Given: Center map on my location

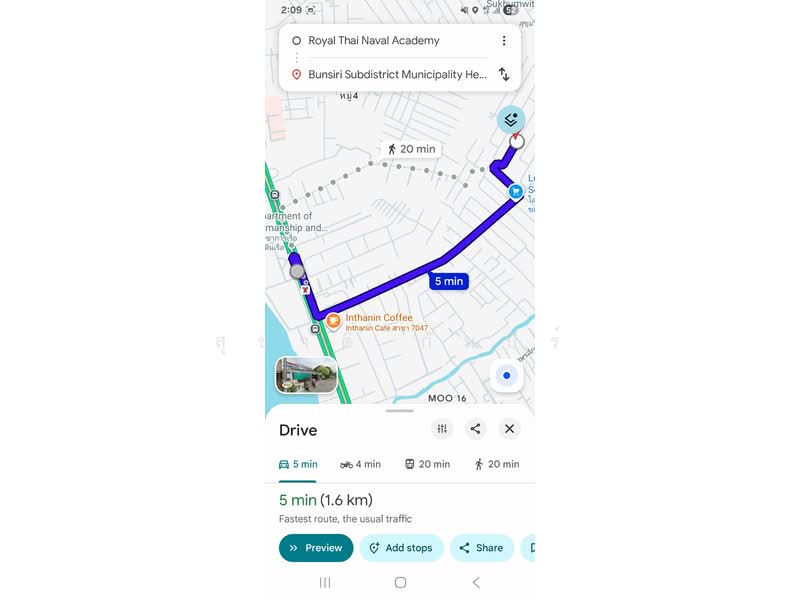Looking at the screenshot, I should (x=507, y=376).
